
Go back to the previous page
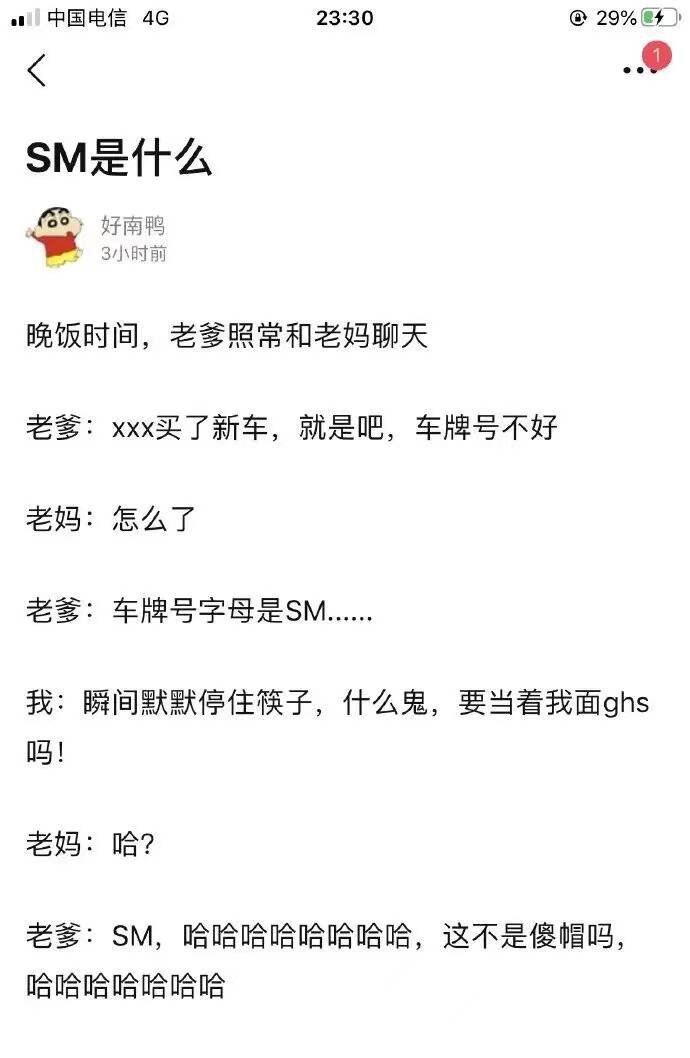coord(37,70)
